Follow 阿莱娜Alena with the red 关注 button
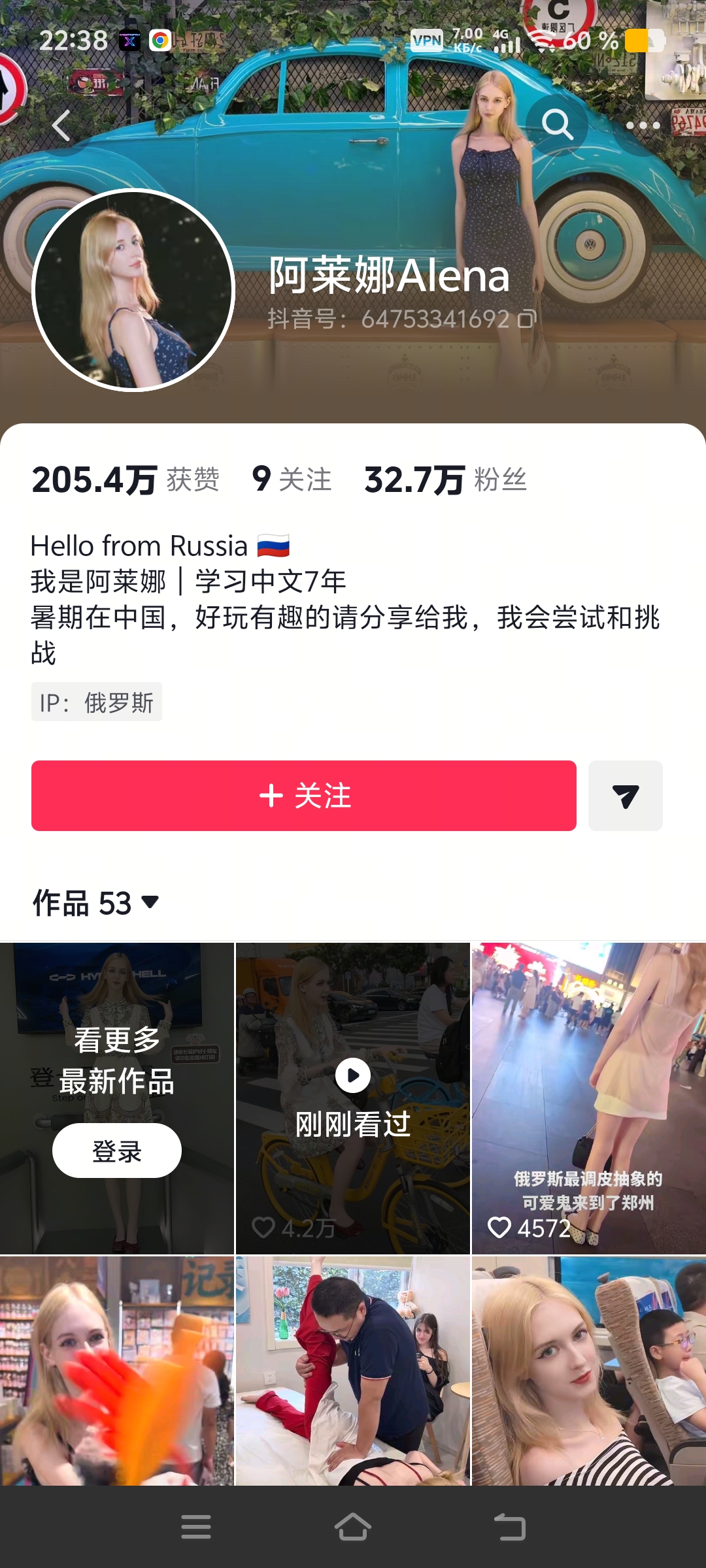 304,796
